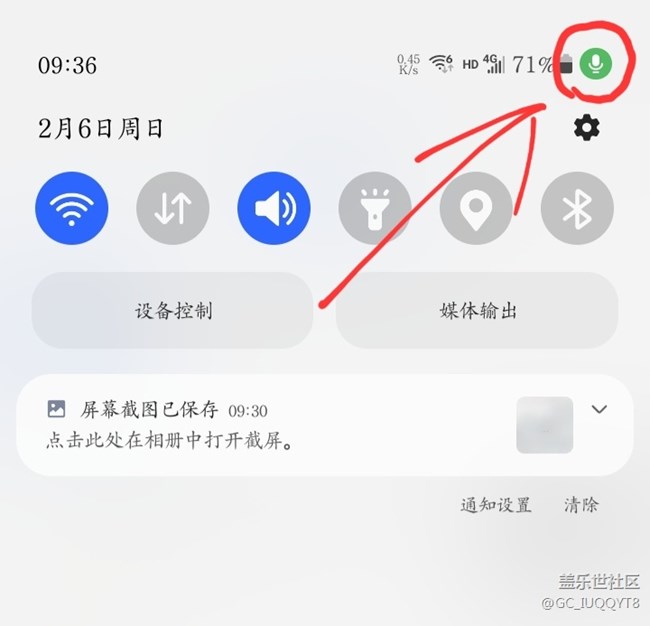Mute using the sound toggle
This screenshot has width=650, height=626.
click(x=273, y=209)
